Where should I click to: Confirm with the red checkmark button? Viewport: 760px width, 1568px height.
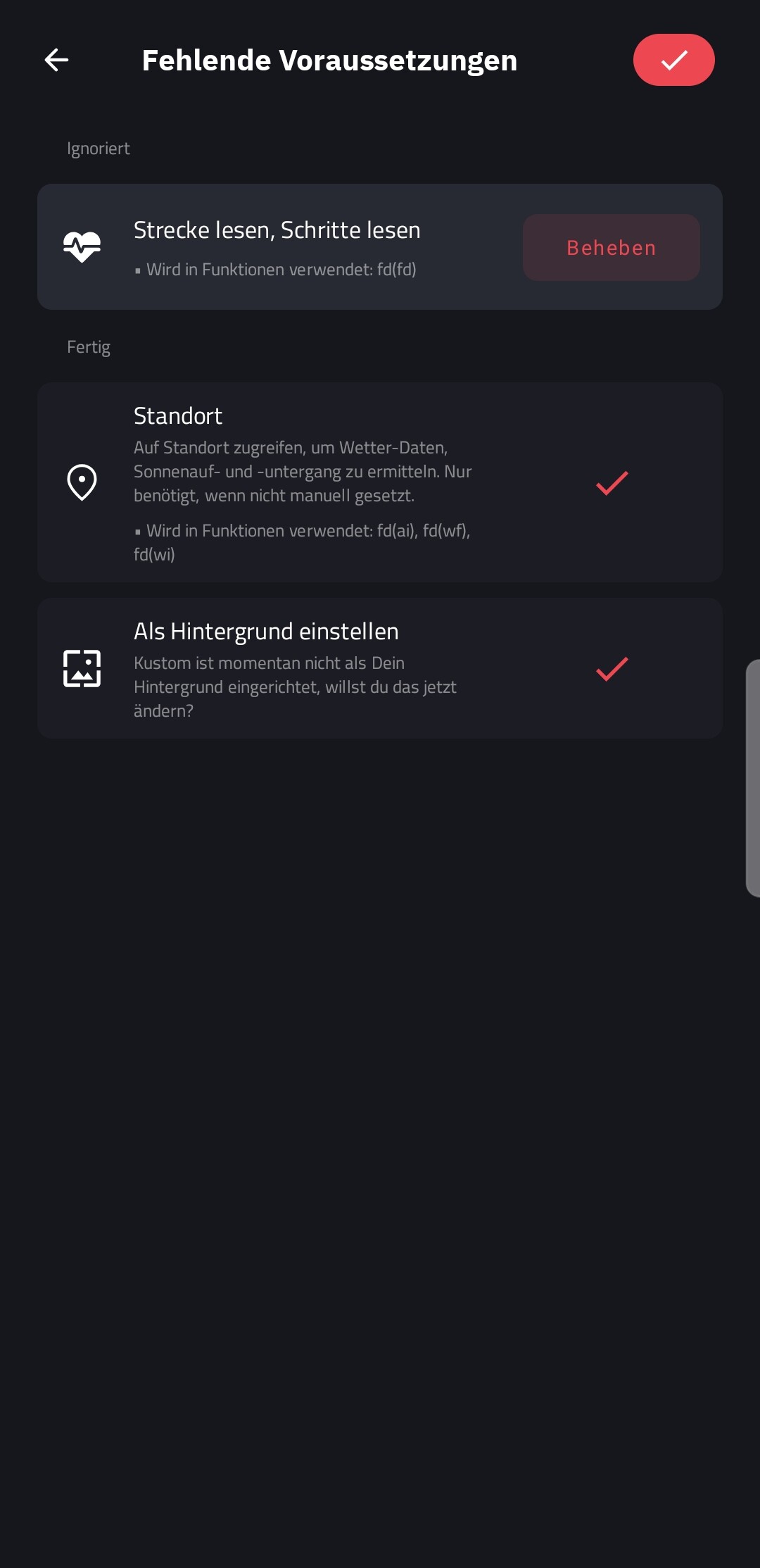673,60
